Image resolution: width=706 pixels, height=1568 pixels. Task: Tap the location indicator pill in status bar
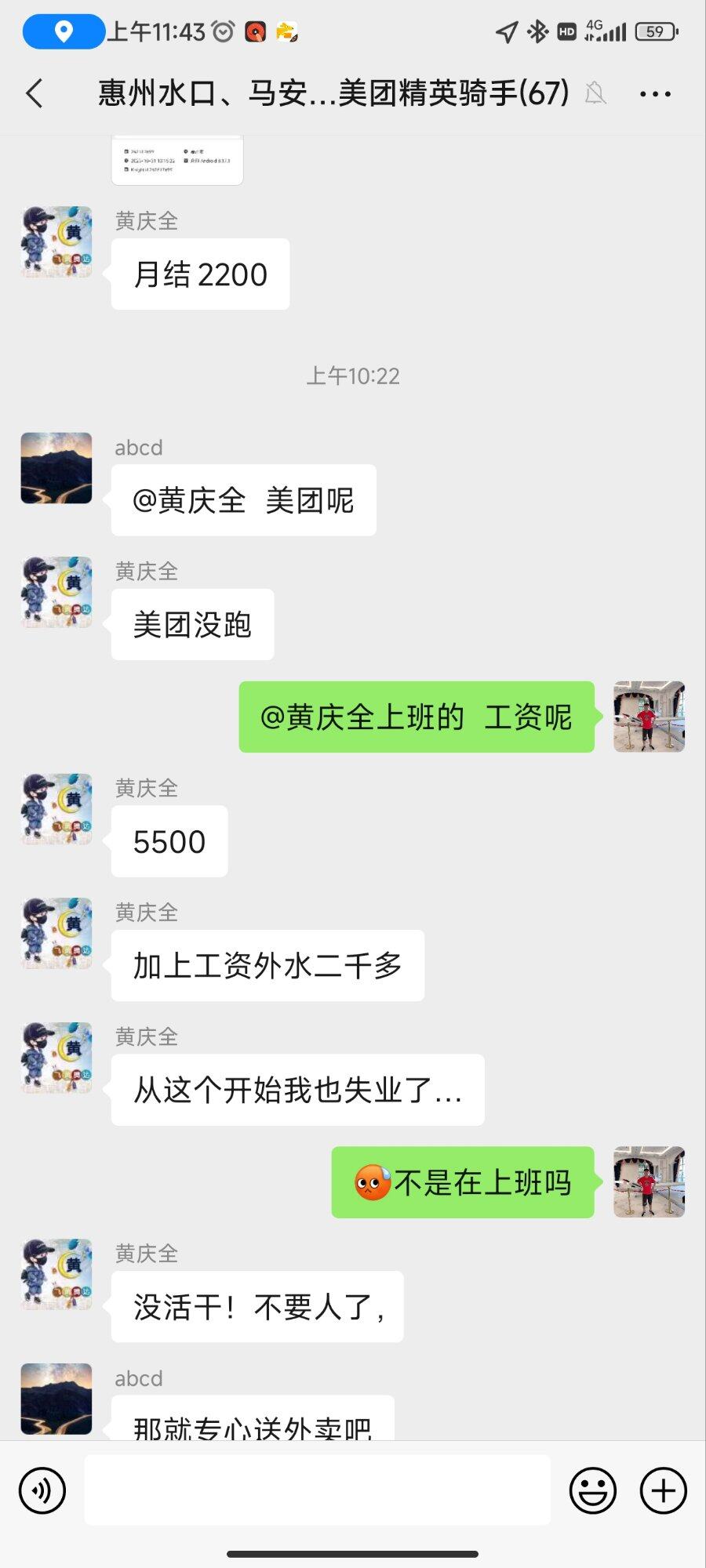[64, 31]
